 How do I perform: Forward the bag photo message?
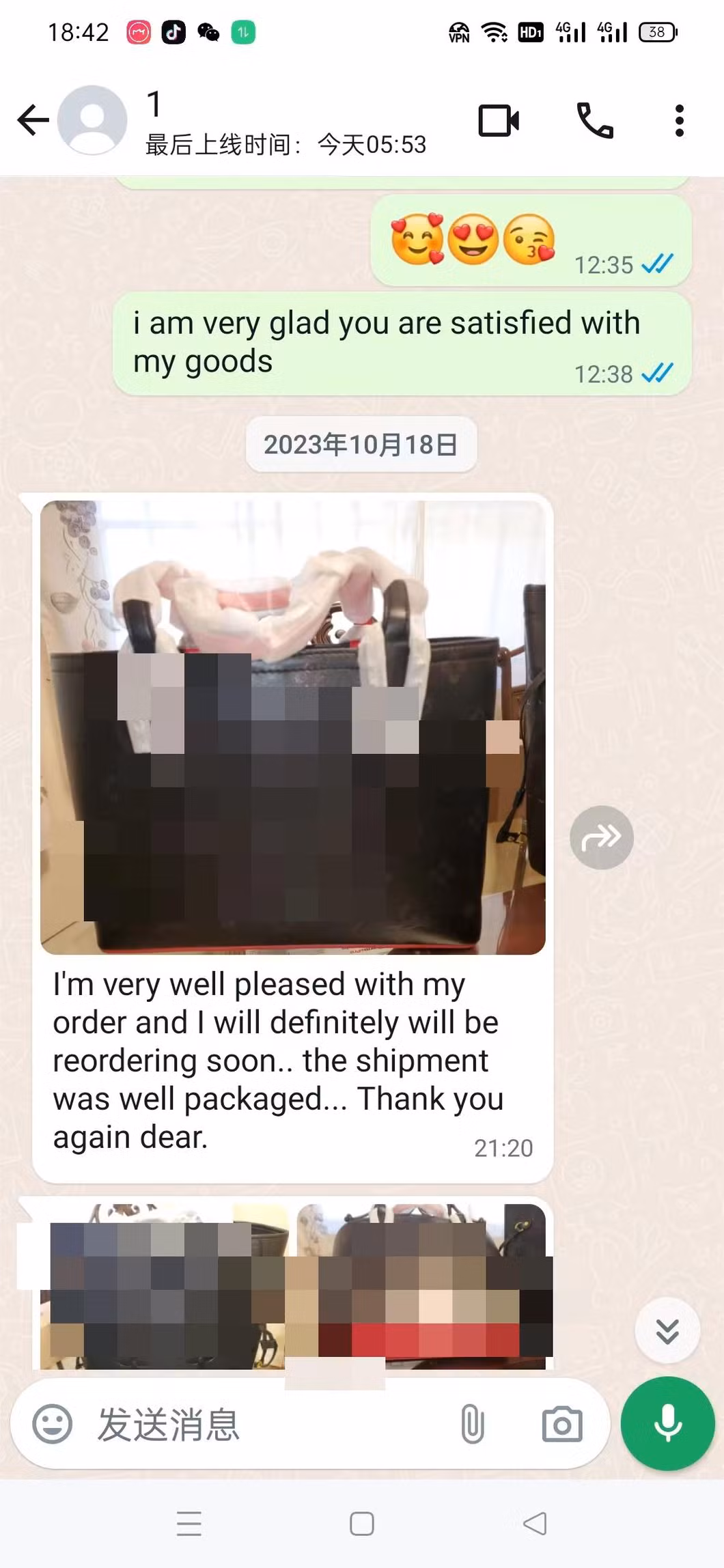[601, 837]
